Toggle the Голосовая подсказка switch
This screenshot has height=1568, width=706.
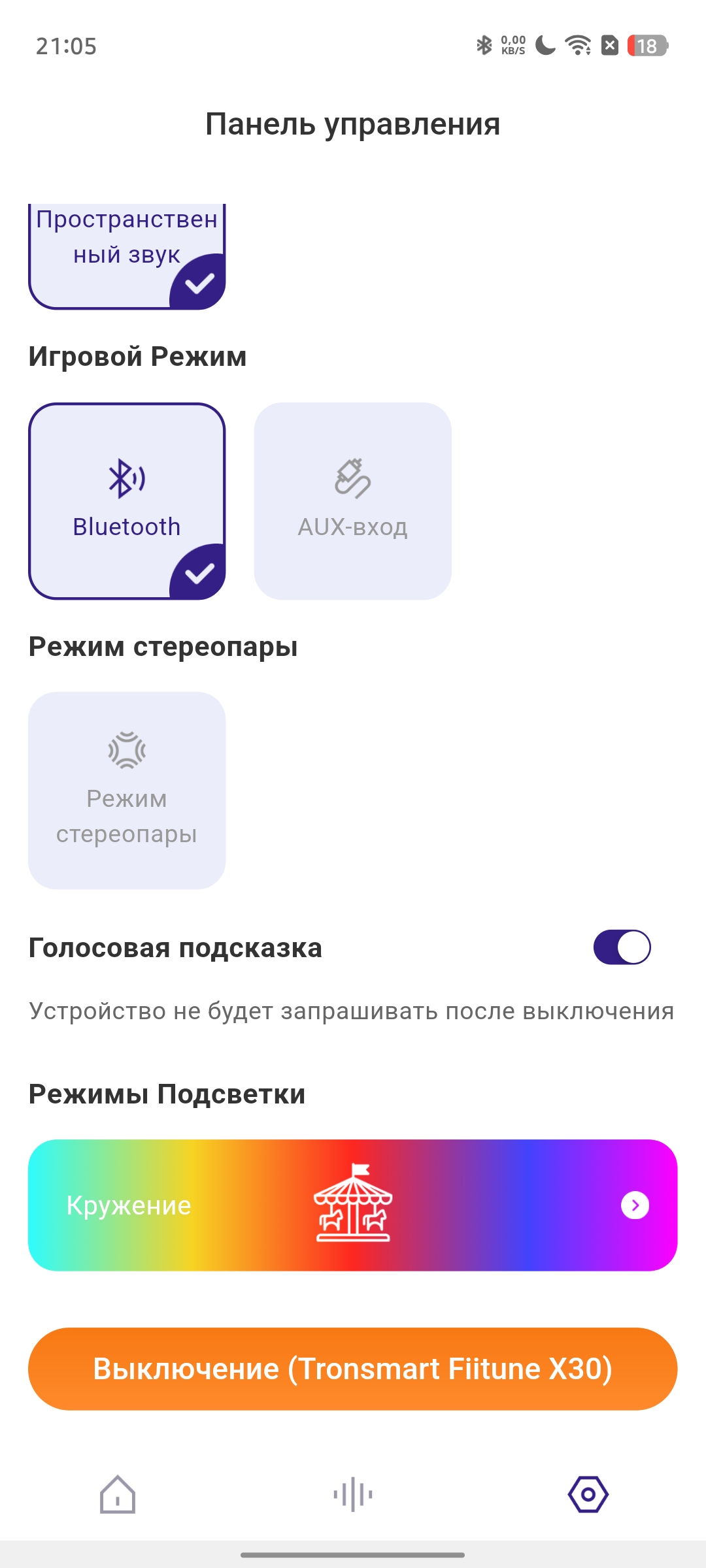click(622, 947)
